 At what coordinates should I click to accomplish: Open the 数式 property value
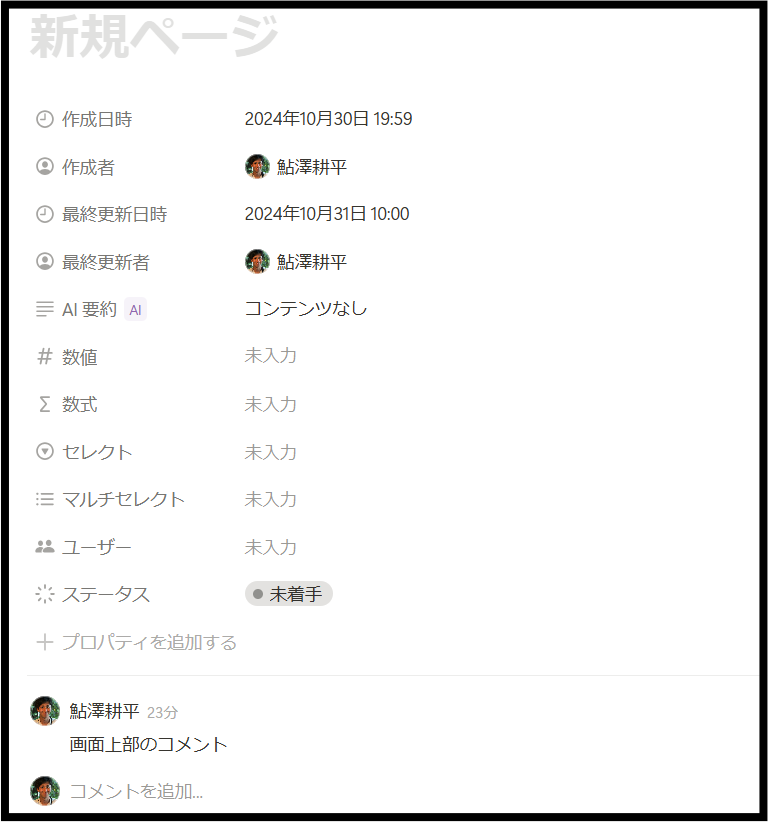pos(271,404)
